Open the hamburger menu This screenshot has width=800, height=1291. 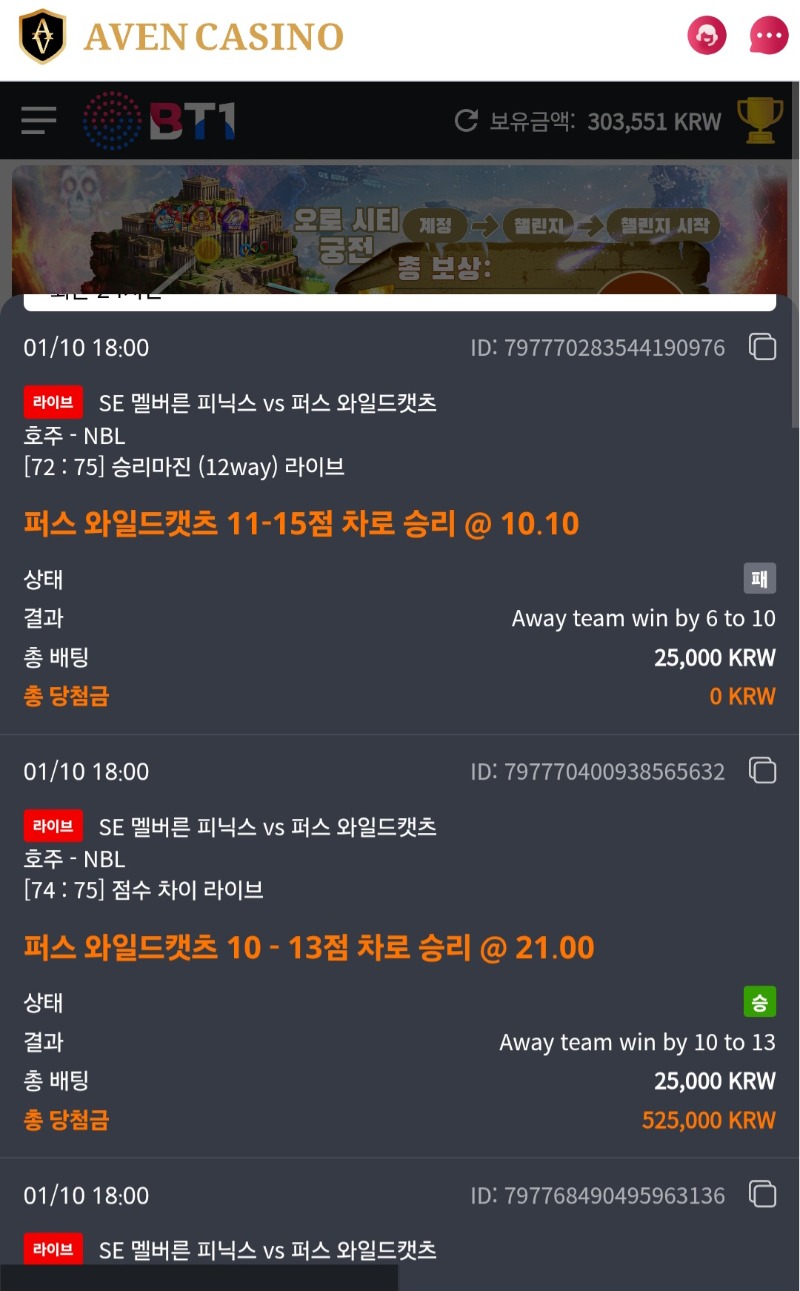[x=39, y=121]
